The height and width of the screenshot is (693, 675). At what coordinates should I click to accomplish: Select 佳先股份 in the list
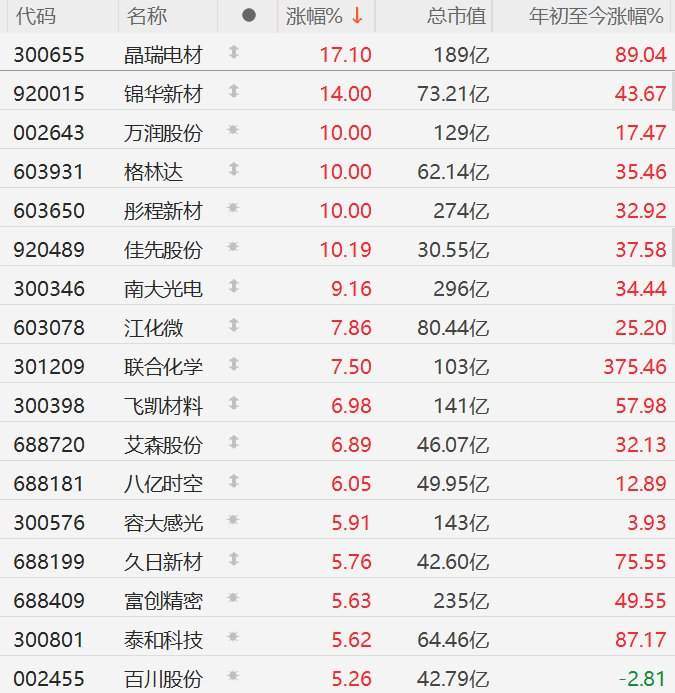pyautogui.click(x=162, y=250)
